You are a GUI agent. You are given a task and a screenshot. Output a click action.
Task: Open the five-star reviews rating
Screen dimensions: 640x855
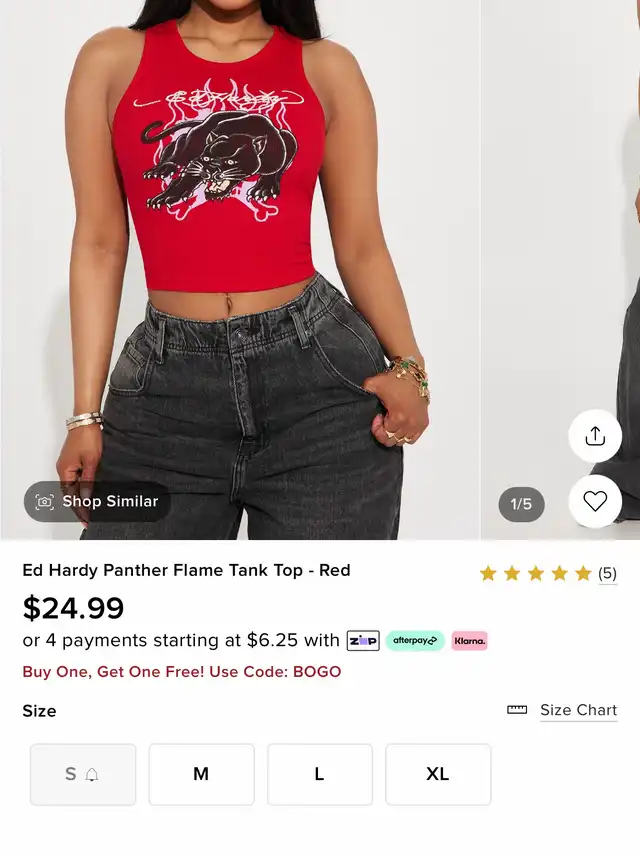click(x=547, y=573)
